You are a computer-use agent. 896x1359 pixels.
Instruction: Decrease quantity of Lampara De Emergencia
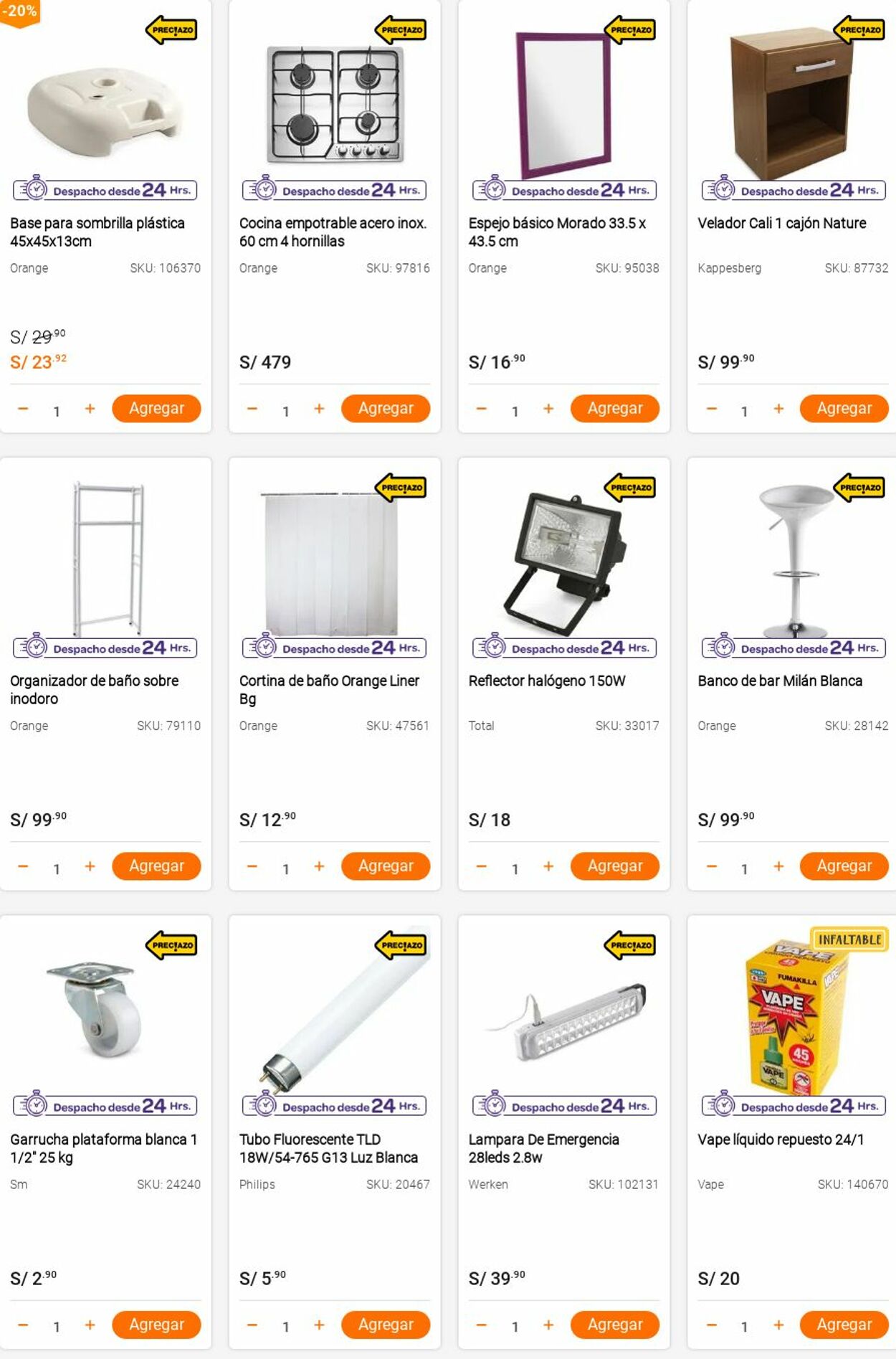click(482, 1325)
